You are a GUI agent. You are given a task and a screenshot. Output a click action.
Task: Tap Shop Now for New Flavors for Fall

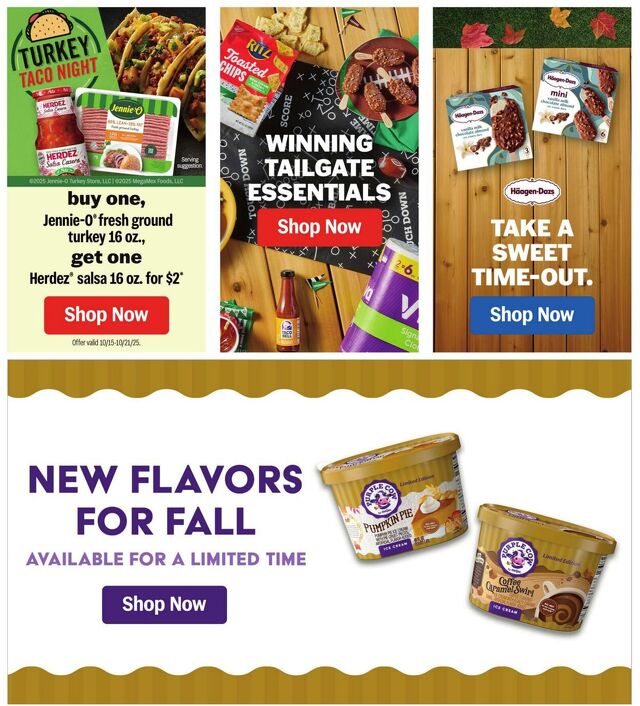pos(164,604)
